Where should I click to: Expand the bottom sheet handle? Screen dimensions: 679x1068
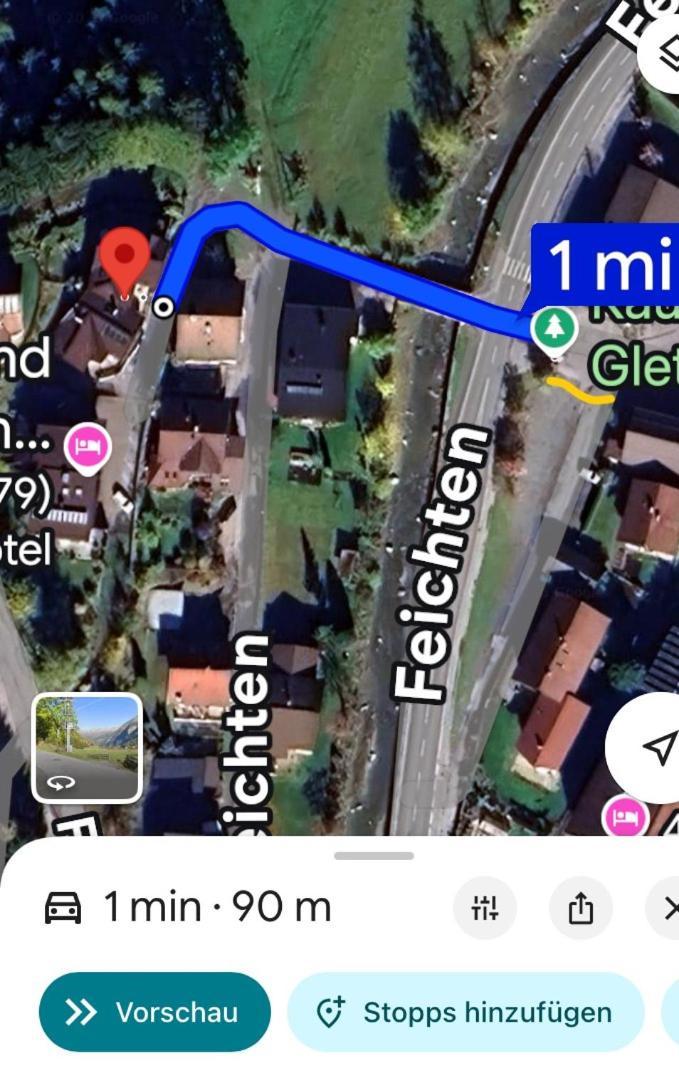coord(373,856)
